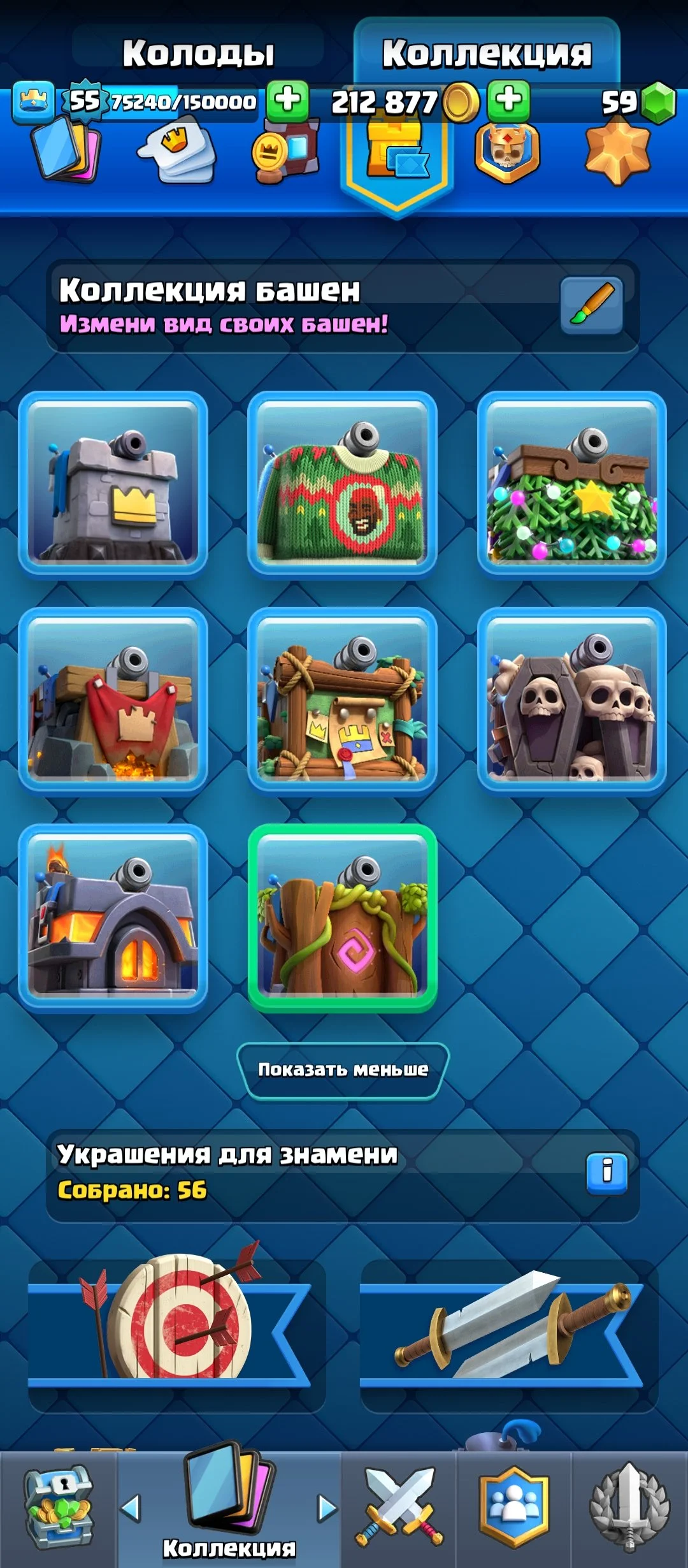Tap Показать меньше to collapse the tower list
Viewport: 688px width, 1568px height.
click(x=343, y=1069)
